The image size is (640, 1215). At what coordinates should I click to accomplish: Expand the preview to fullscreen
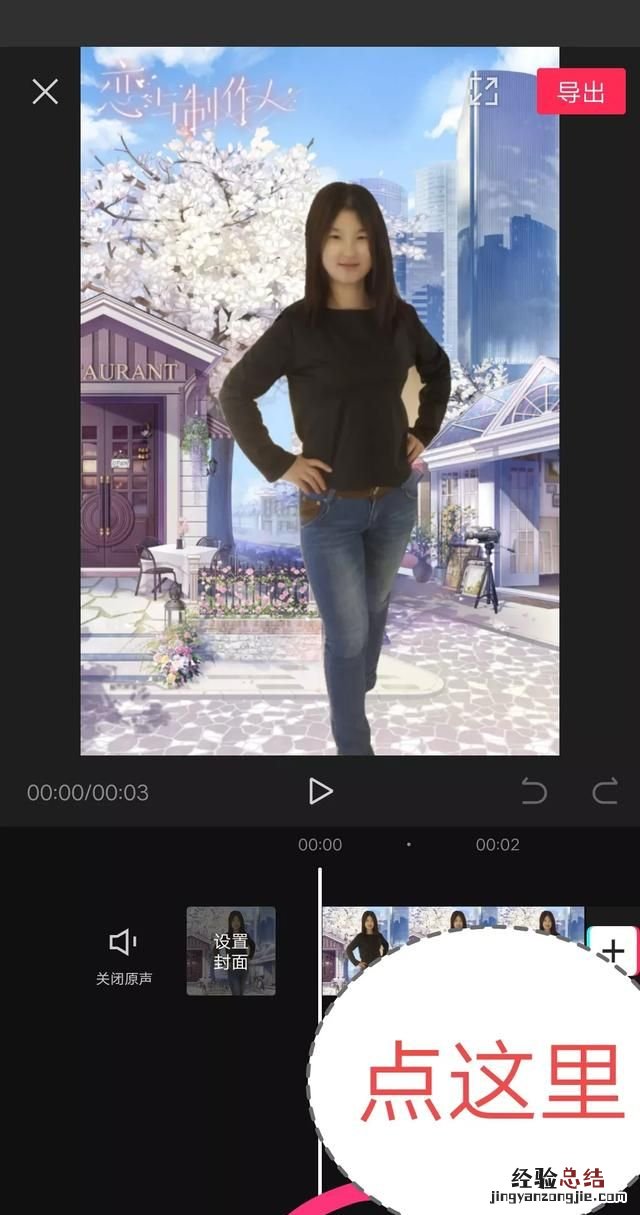484,91
